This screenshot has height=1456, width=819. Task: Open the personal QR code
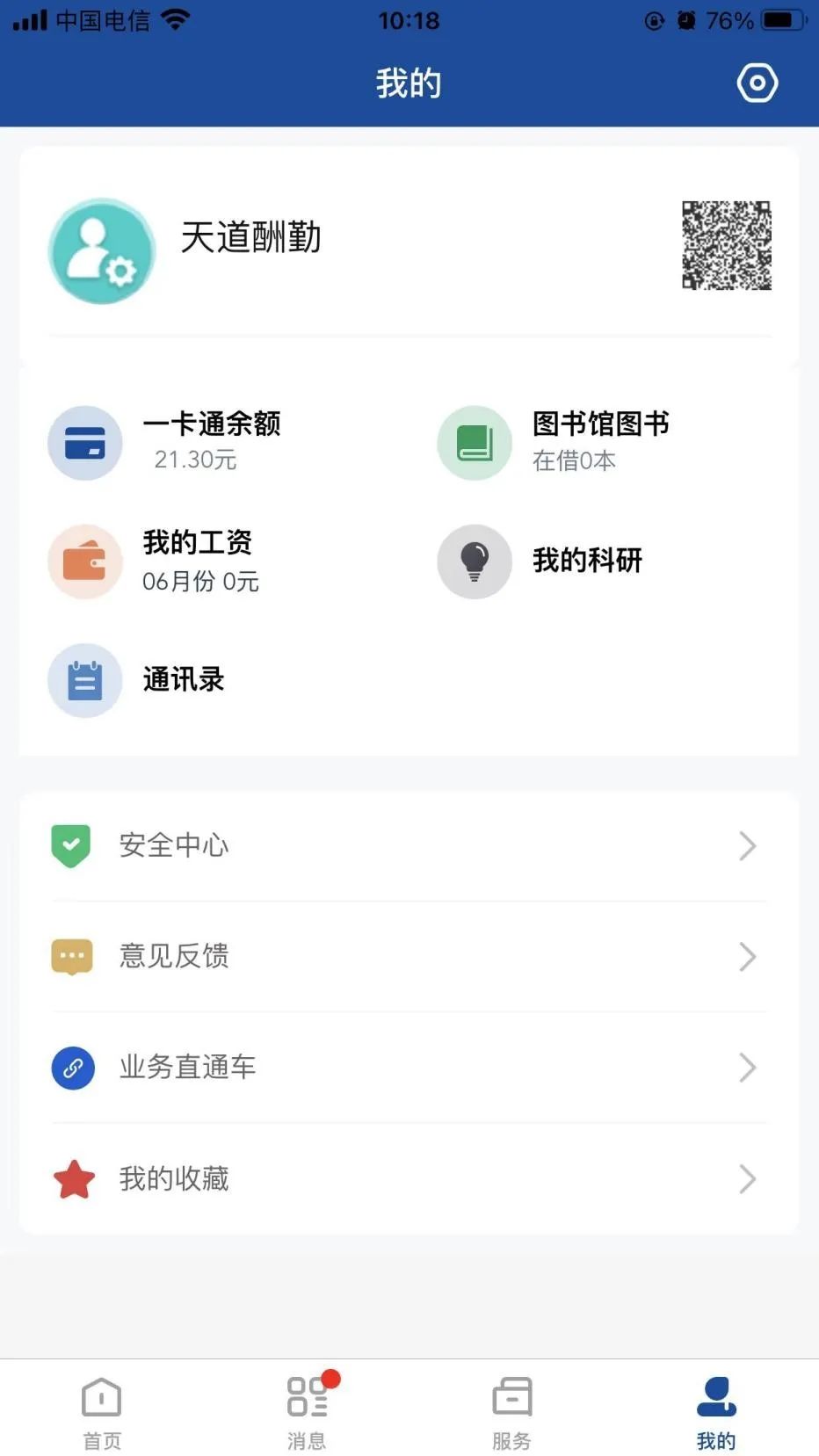[x=727, y=245]
